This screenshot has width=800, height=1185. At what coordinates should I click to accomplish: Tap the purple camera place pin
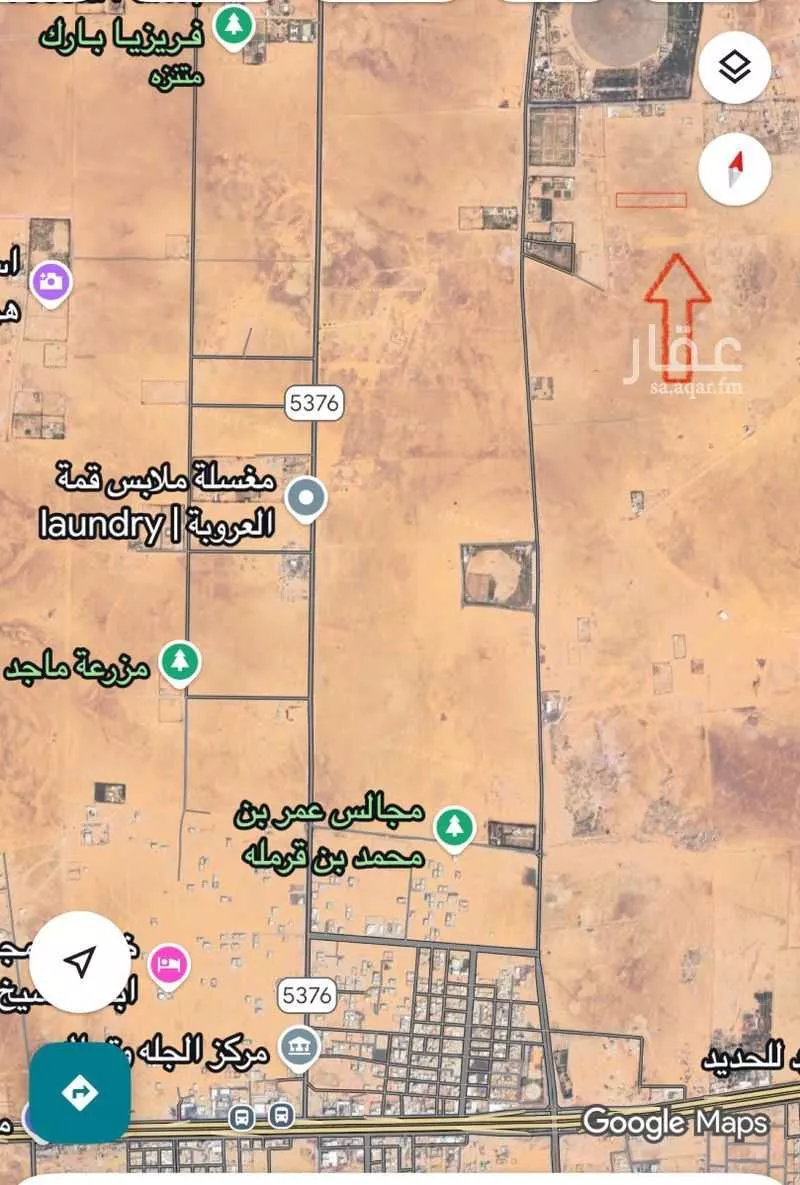[x=50, y=280]
